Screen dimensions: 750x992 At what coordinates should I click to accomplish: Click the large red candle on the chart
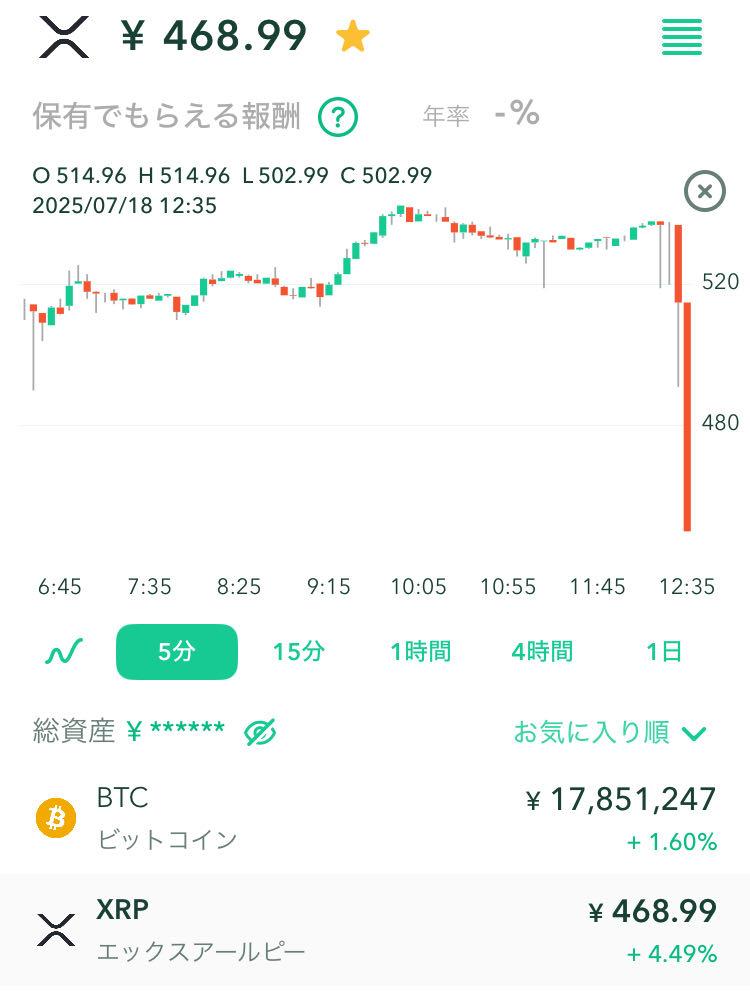(688, 420)
